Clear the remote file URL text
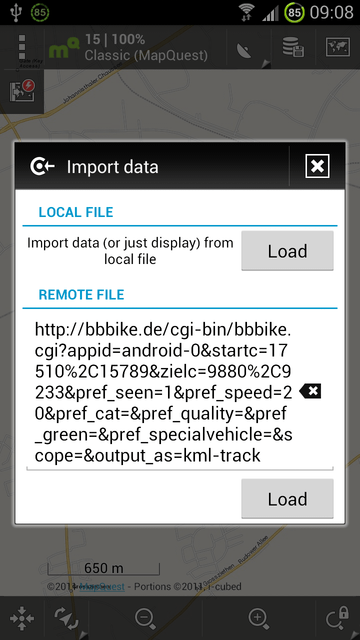Image resolution: width=360 pixels, height=640 pixels. tap(310, 391)
